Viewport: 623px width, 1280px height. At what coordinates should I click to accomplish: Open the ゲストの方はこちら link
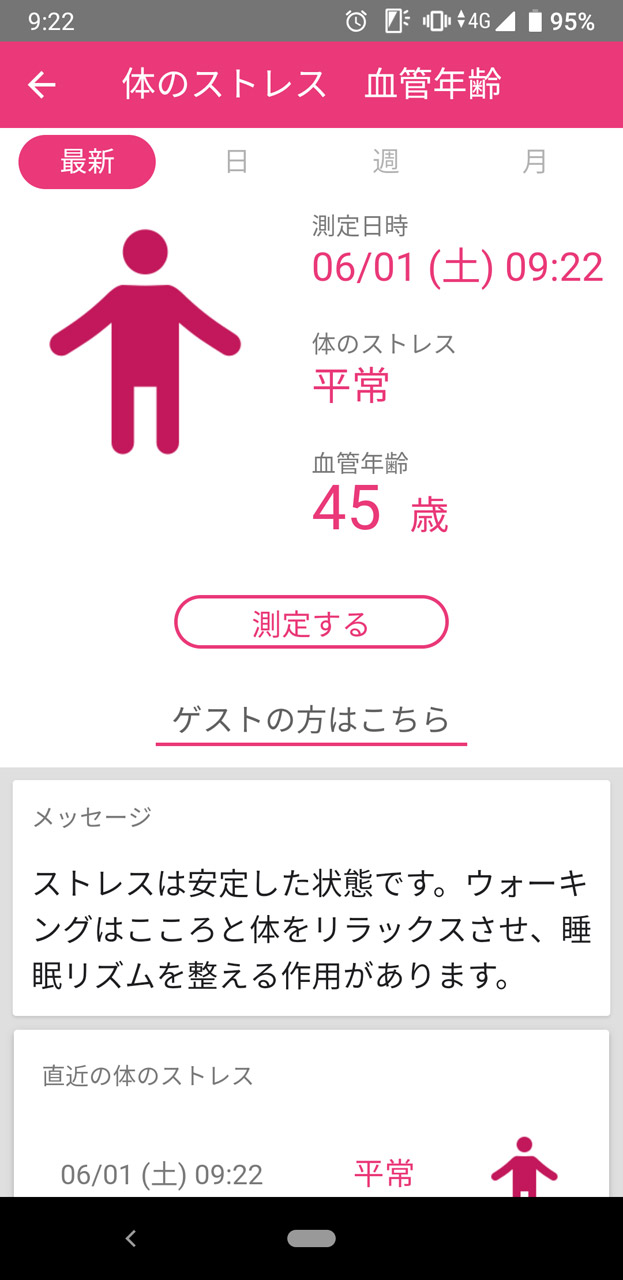(311, 719)
